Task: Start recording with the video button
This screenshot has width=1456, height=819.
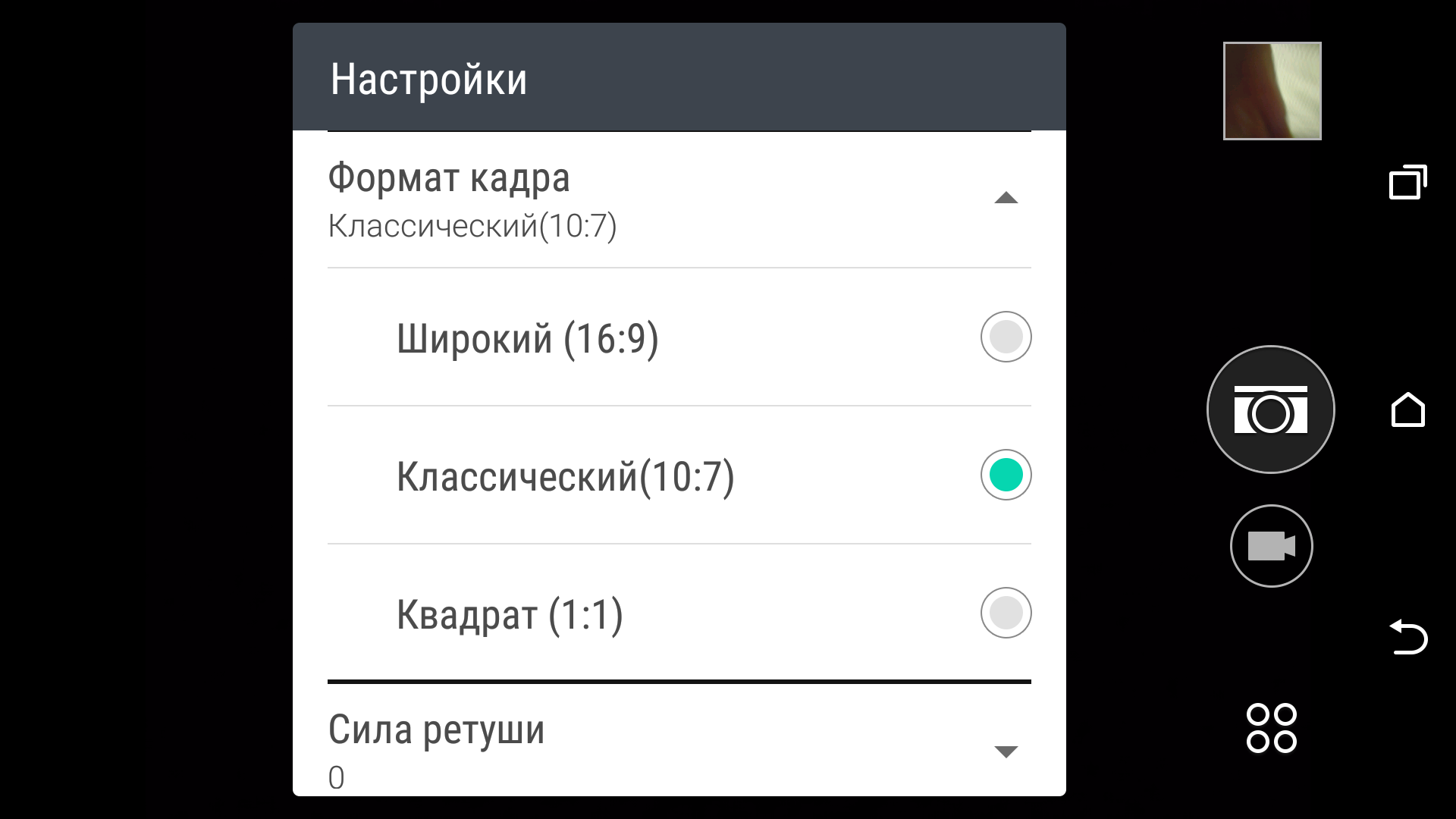Action: 1271,546
